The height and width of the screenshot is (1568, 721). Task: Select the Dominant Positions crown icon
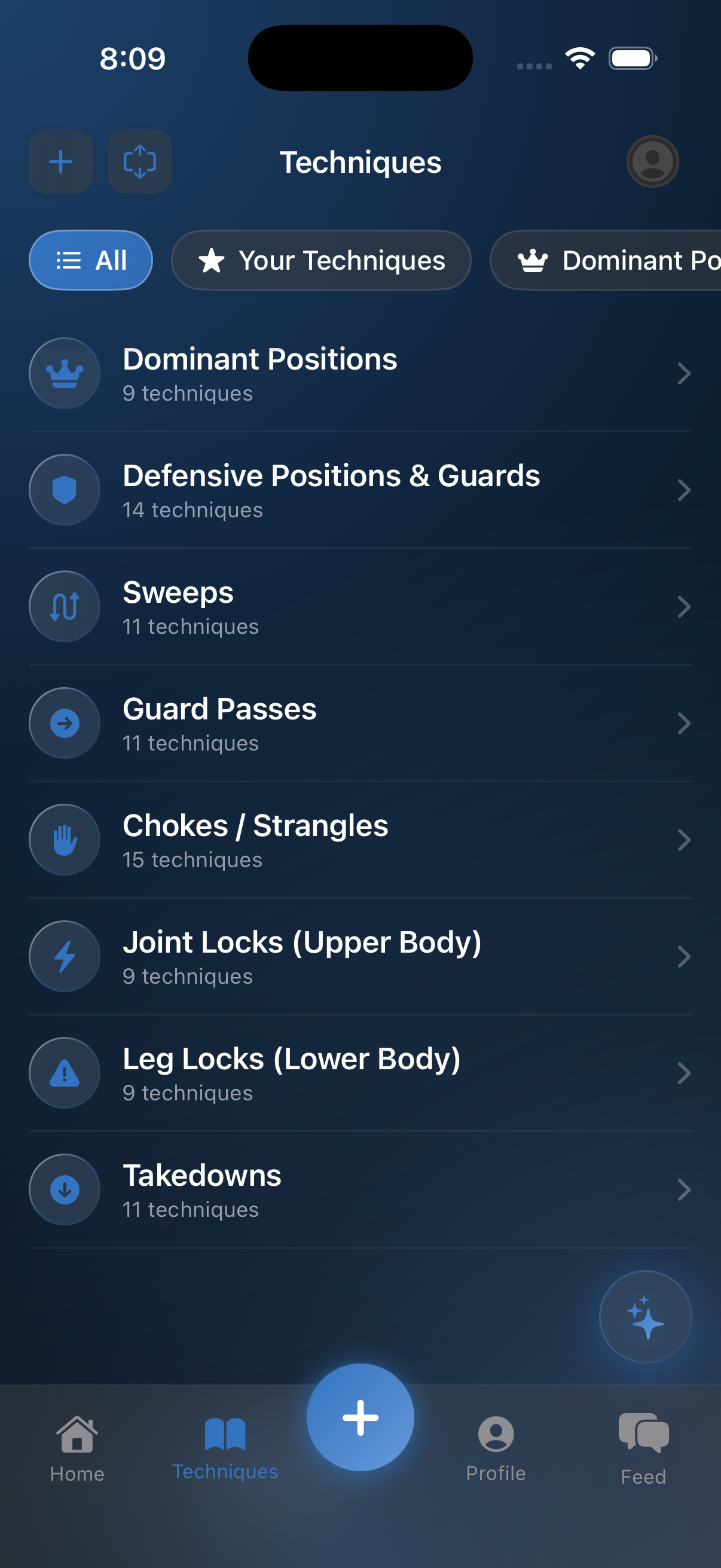[x=64, y=374]
